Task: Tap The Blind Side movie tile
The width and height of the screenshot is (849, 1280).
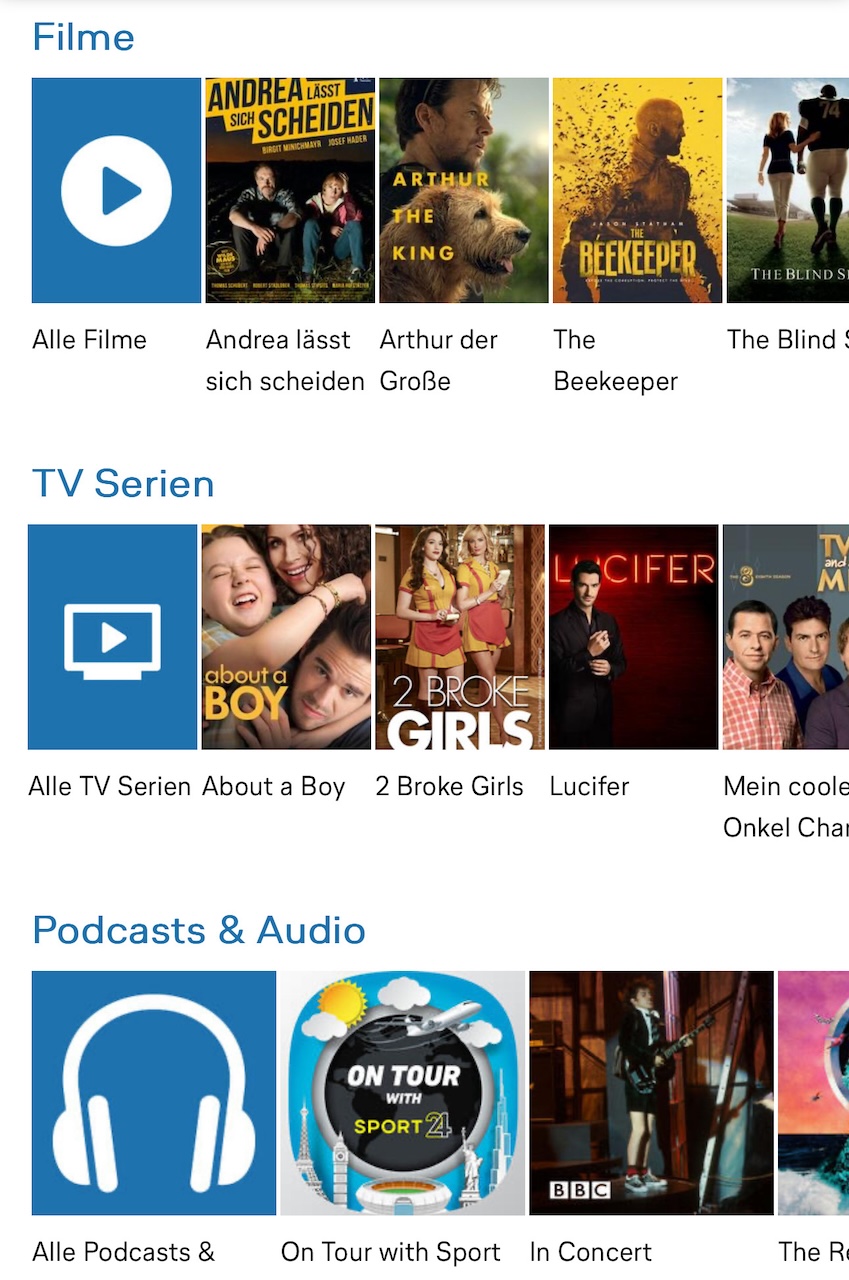Action: pos(788,190)
